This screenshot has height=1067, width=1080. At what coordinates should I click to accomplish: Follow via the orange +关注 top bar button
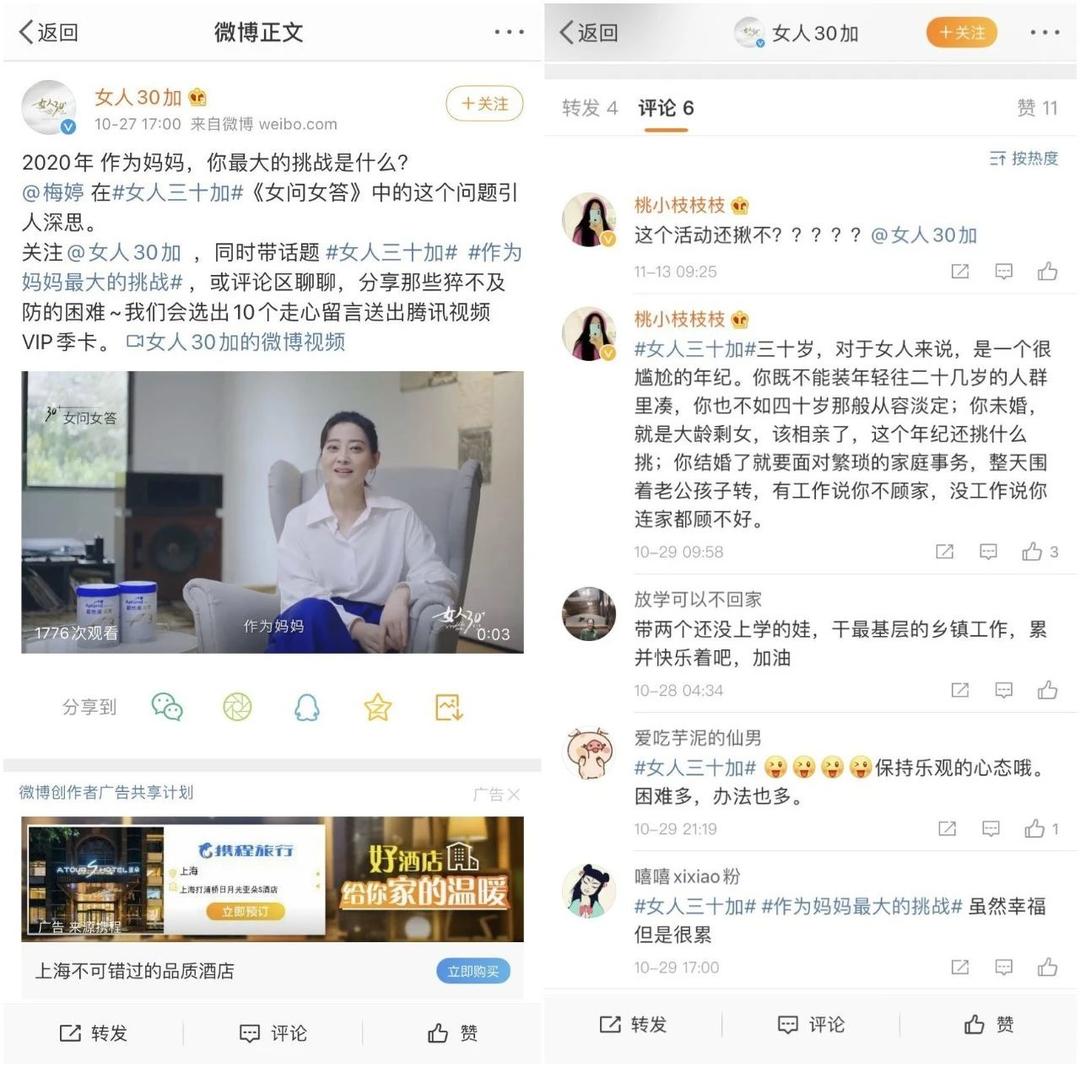[x=961, y=32]
